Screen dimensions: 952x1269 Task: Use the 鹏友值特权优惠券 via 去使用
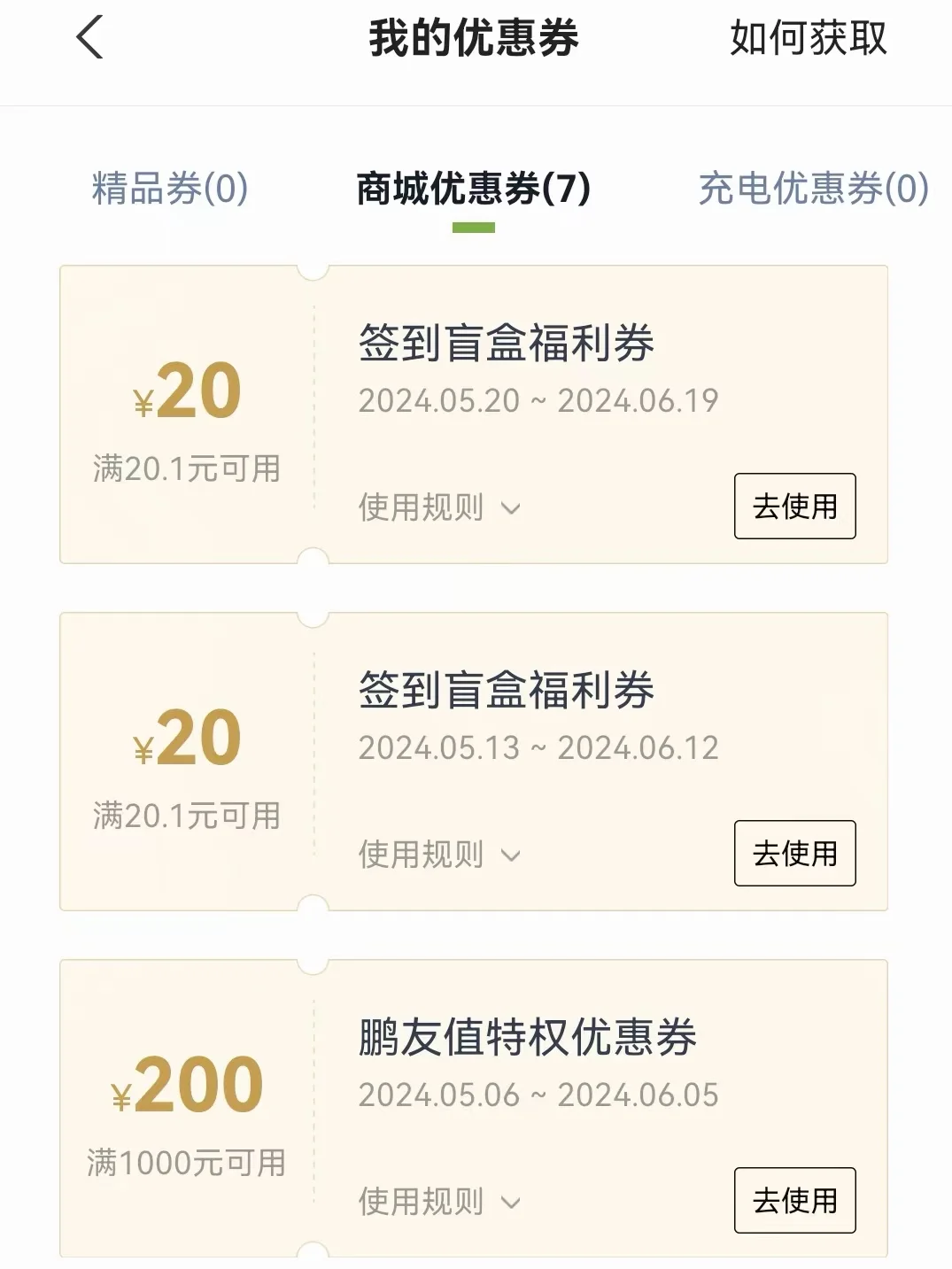(x=794, y=1200)
